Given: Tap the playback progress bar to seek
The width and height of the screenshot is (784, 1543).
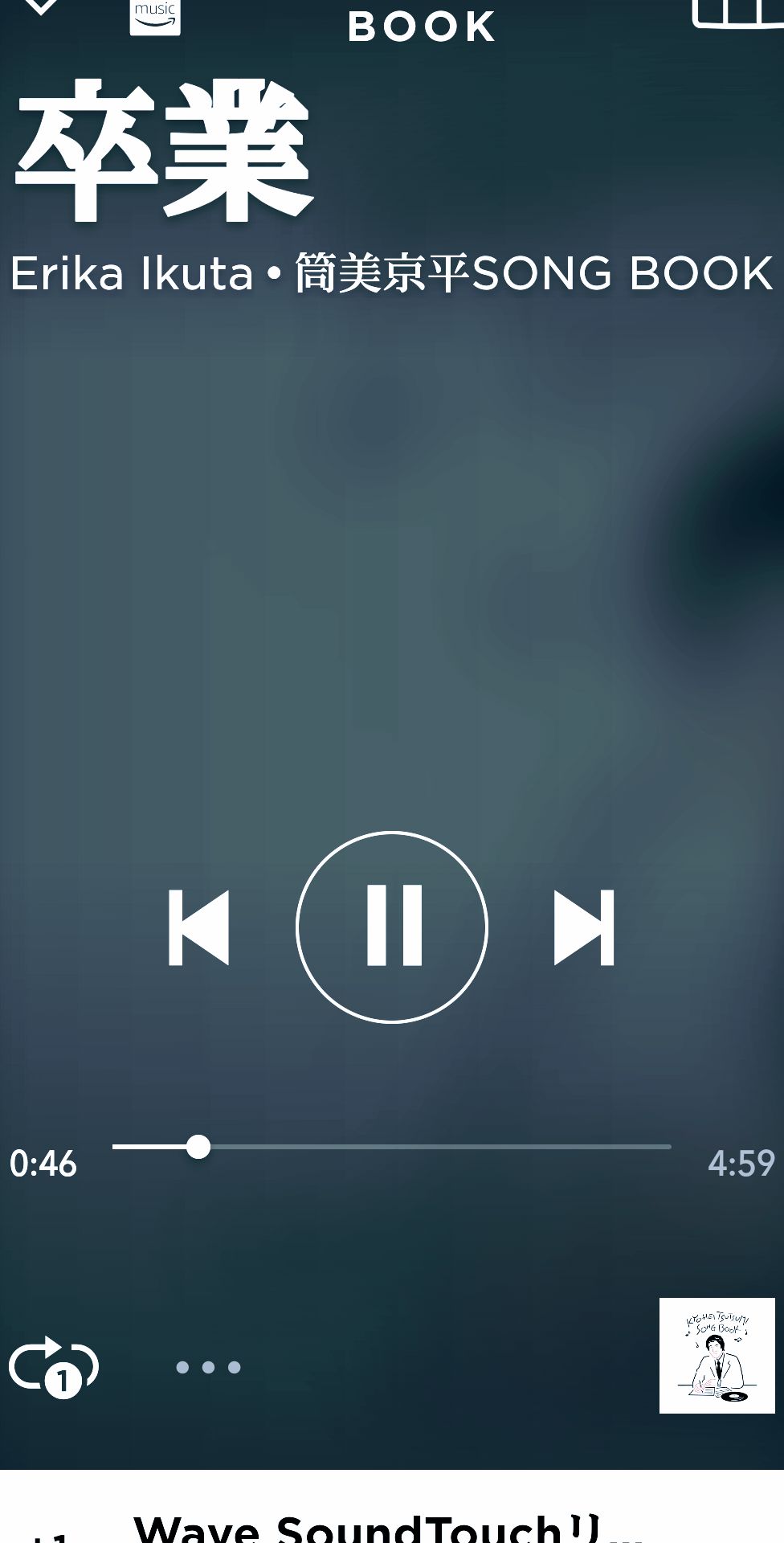Looking at the screenshot, I should [x=391, y=1147].
